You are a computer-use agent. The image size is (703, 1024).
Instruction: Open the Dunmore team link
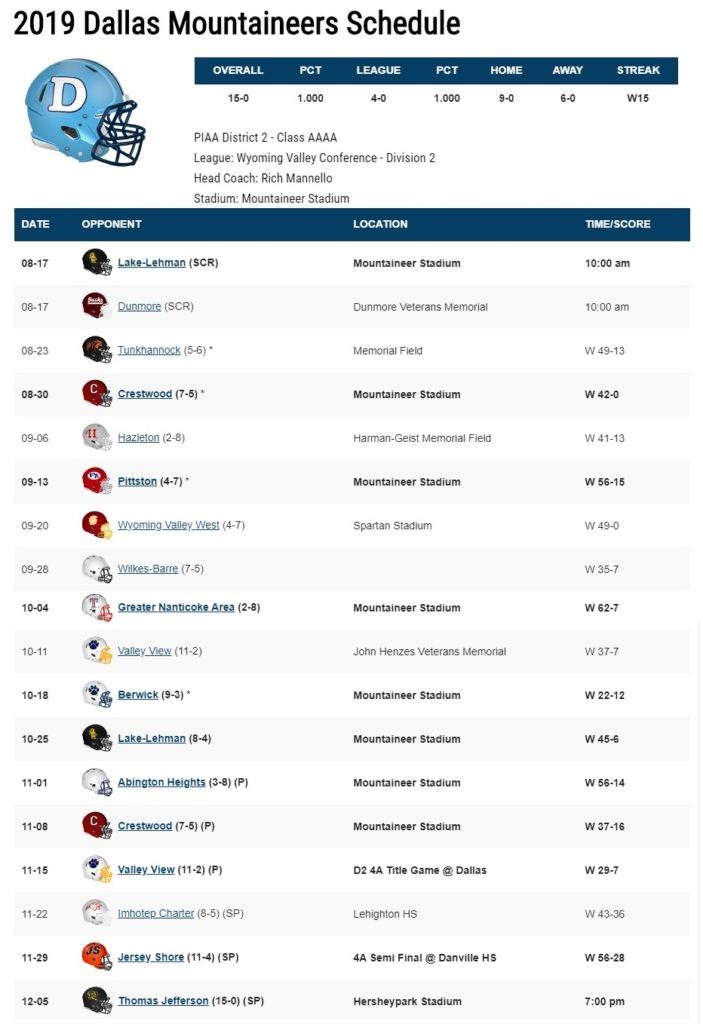click(x=139, y=307)
